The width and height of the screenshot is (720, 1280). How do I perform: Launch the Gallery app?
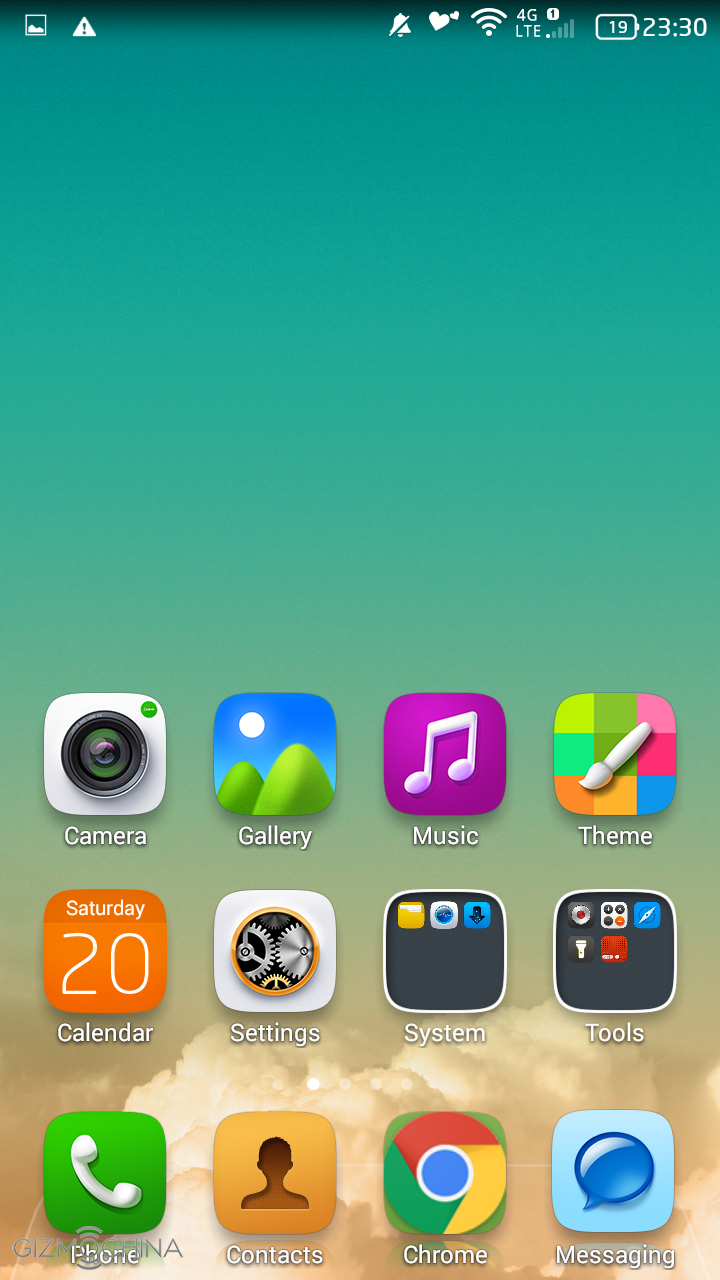(x=275, y=754)
